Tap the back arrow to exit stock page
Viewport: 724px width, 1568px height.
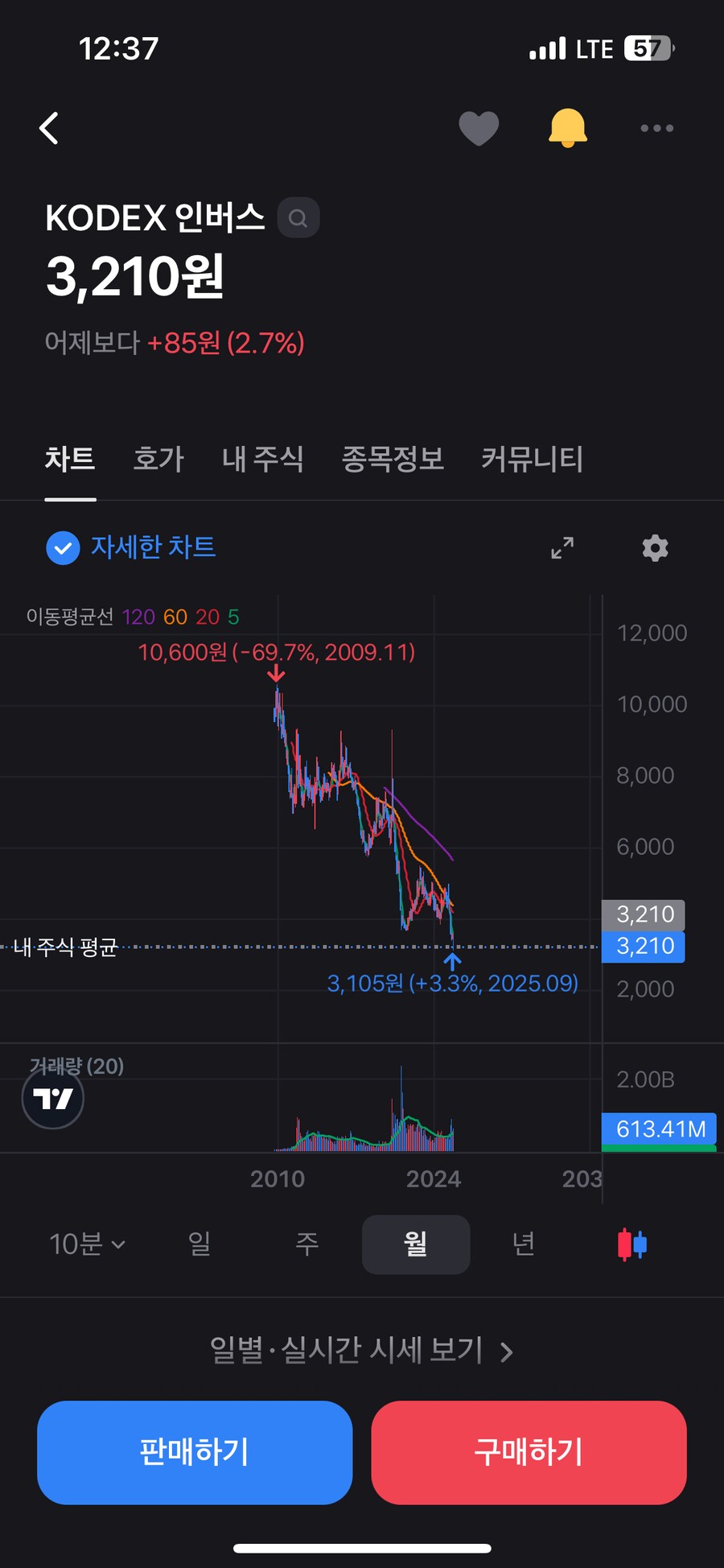(x=48, y=128)
